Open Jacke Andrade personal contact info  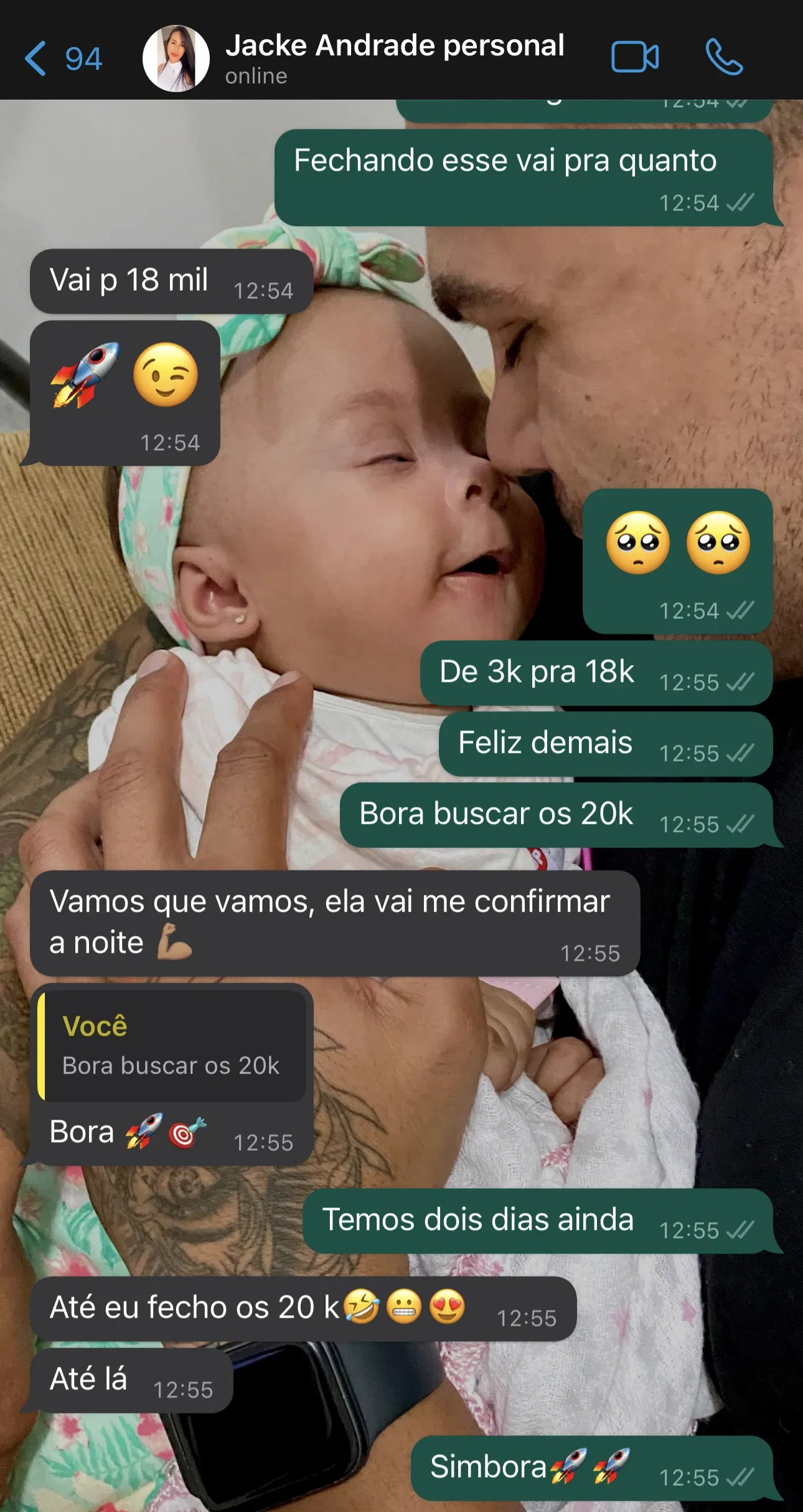(x=395, y=57)
